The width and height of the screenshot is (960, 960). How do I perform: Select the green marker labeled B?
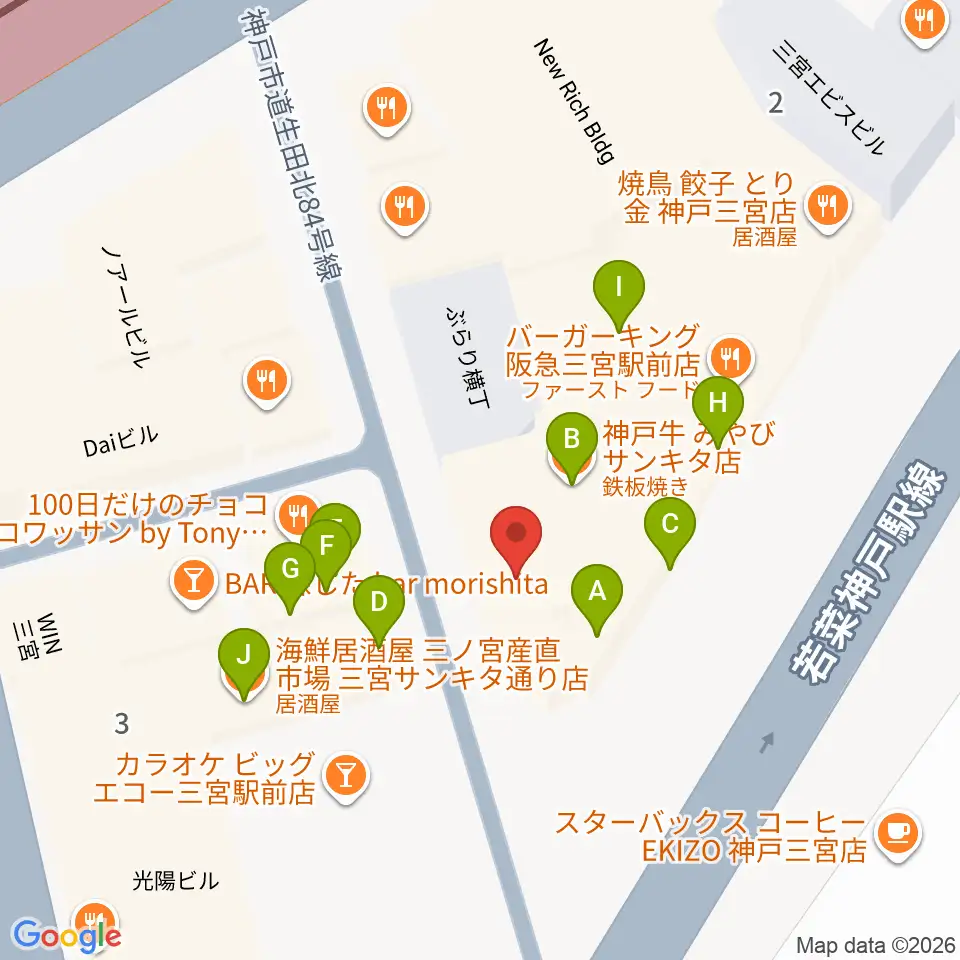click(572, 446)
